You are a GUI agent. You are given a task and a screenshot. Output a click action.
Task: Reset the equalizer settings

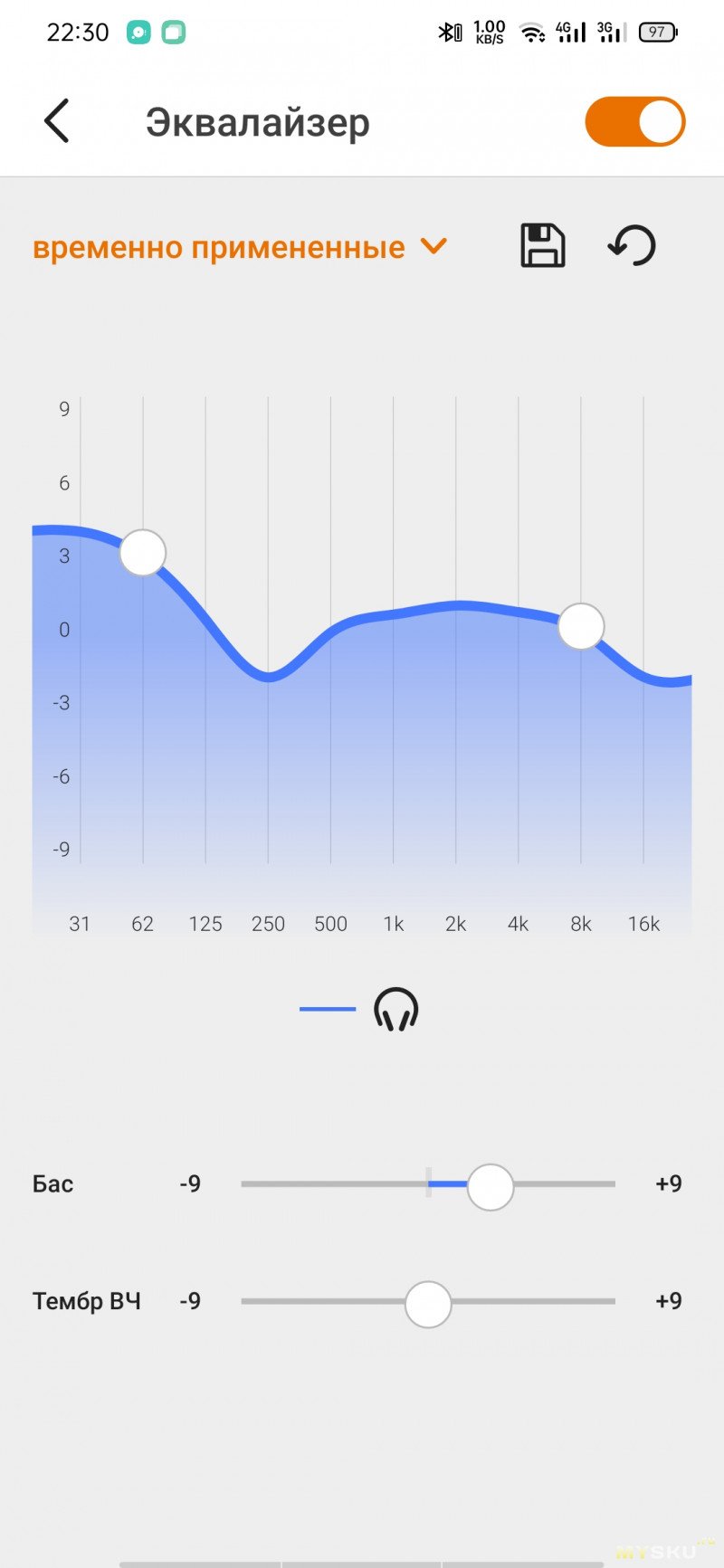point(631,246)
